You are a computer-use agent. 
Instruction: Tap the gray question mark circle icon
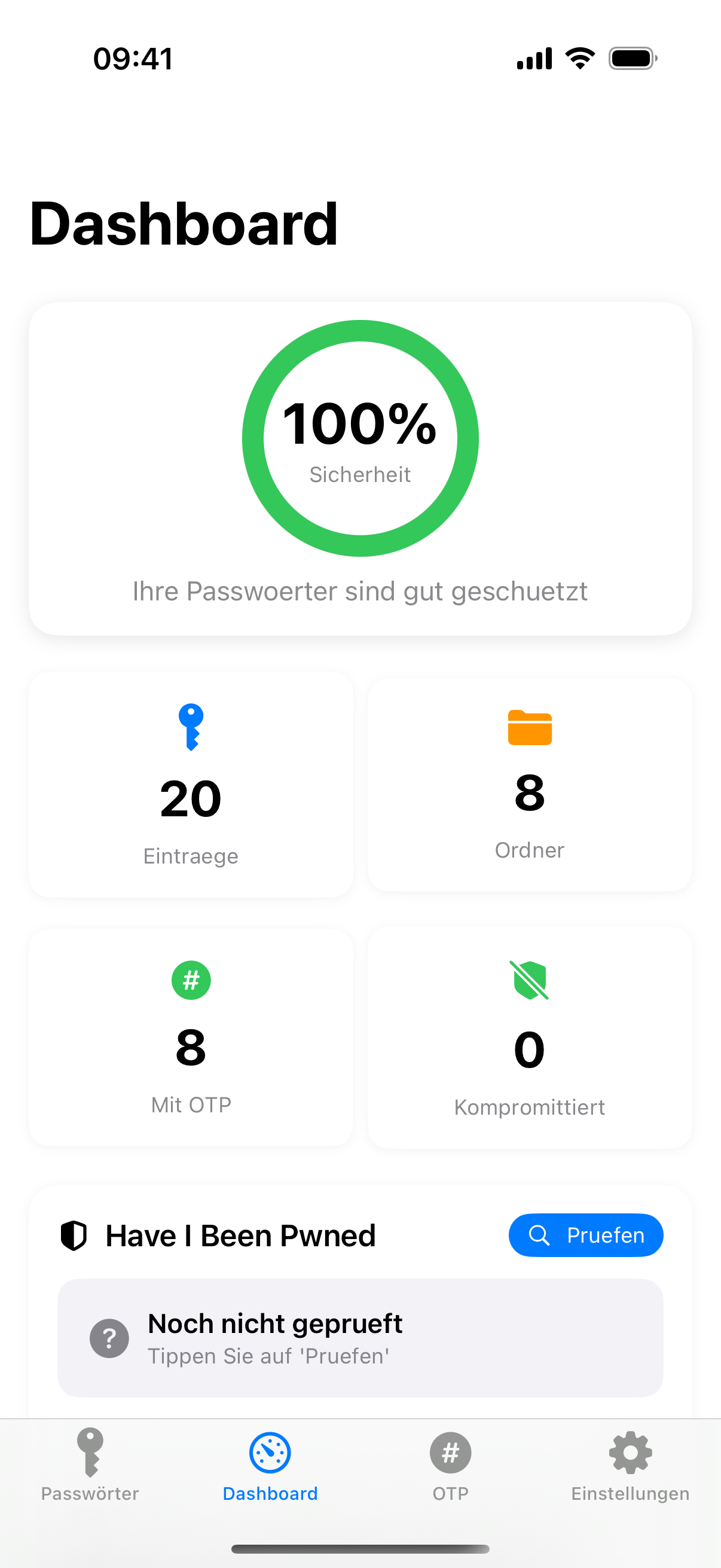pos(110,1338)
